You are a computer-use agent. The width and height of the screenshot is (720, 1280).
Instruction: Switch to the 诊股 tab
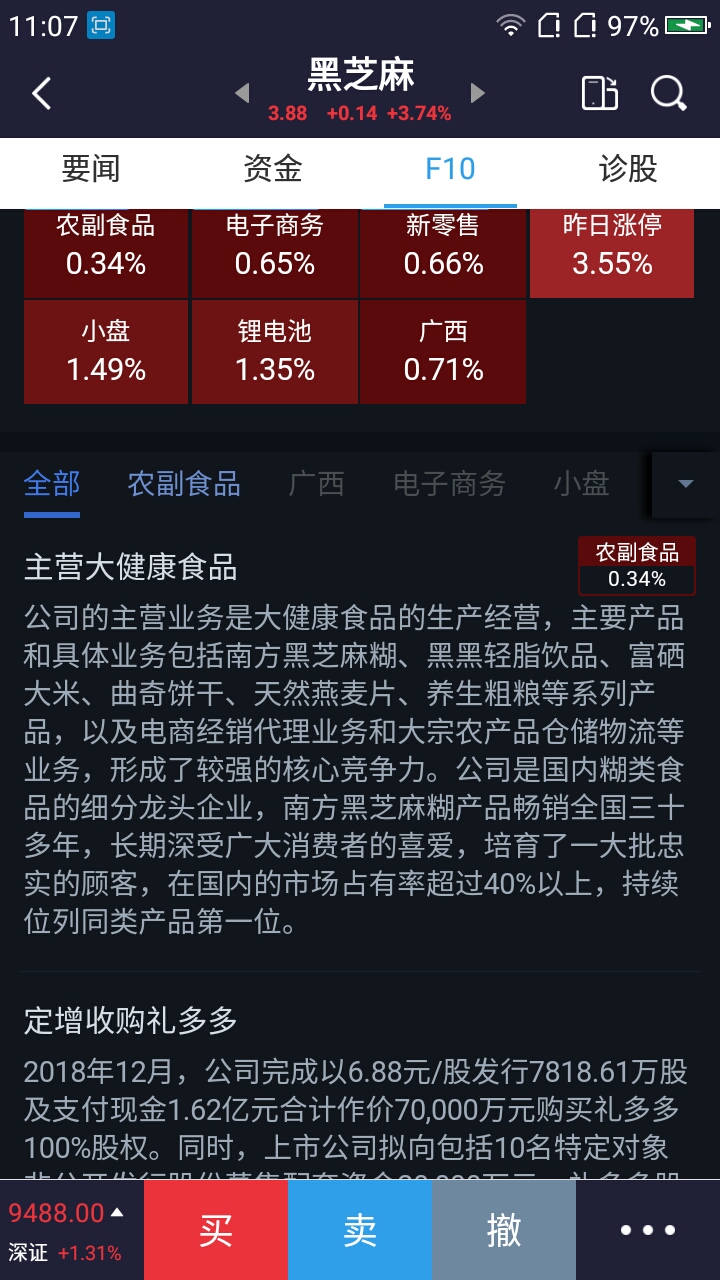click(x=630, y=171)
